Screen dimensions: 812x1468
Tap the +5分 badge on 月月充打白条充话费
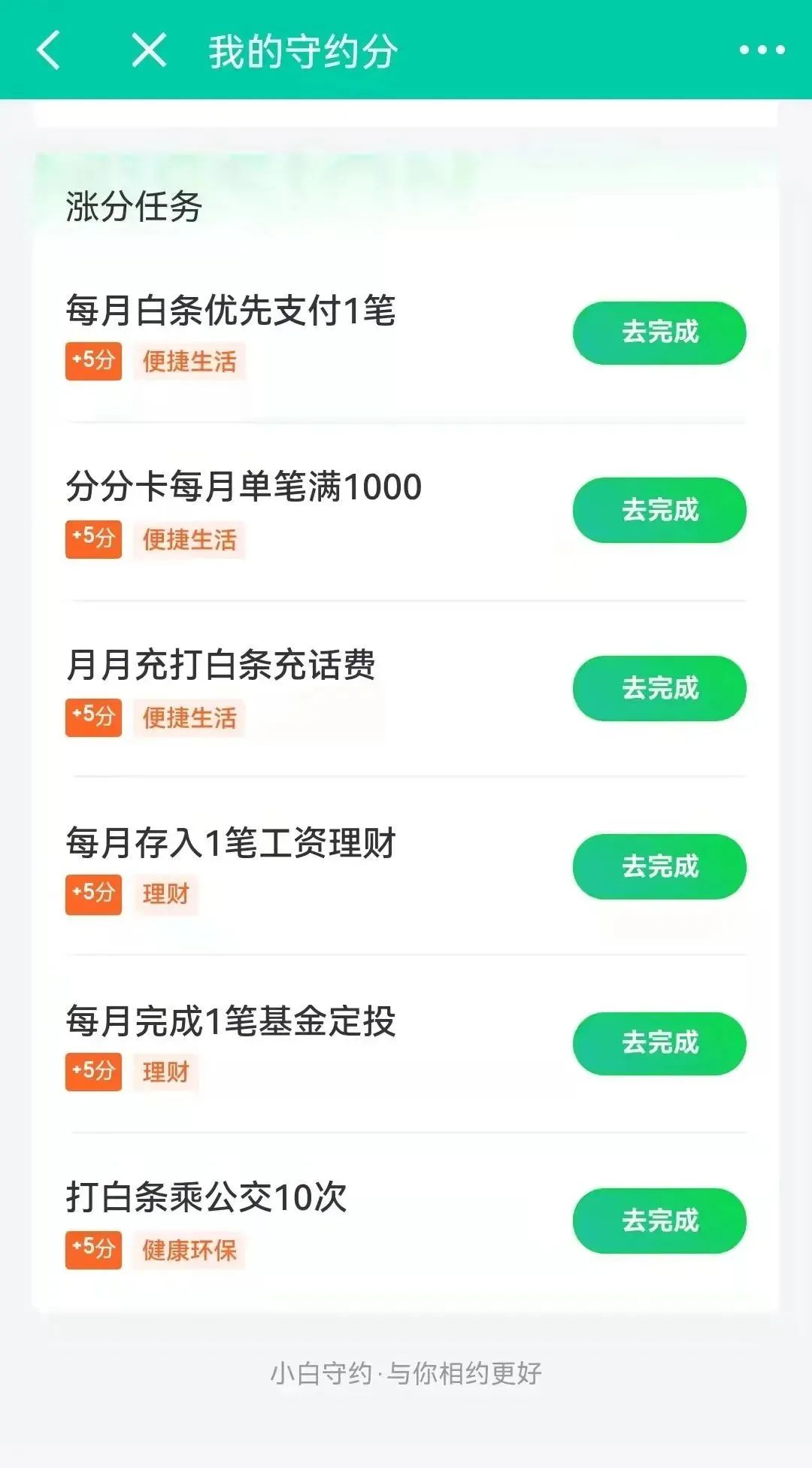[93, 717]
